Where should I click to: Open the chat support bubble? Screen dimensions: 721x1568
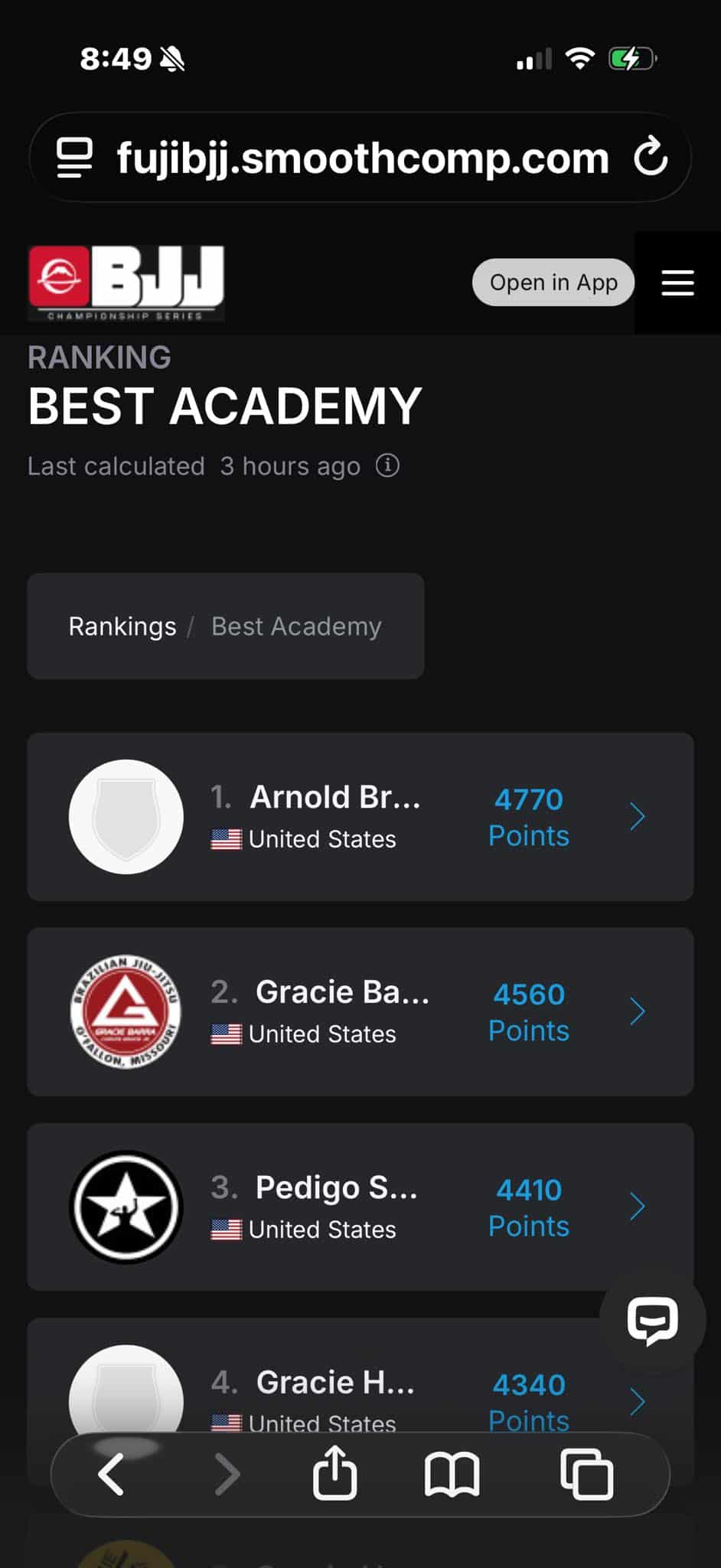point(652,1320)
